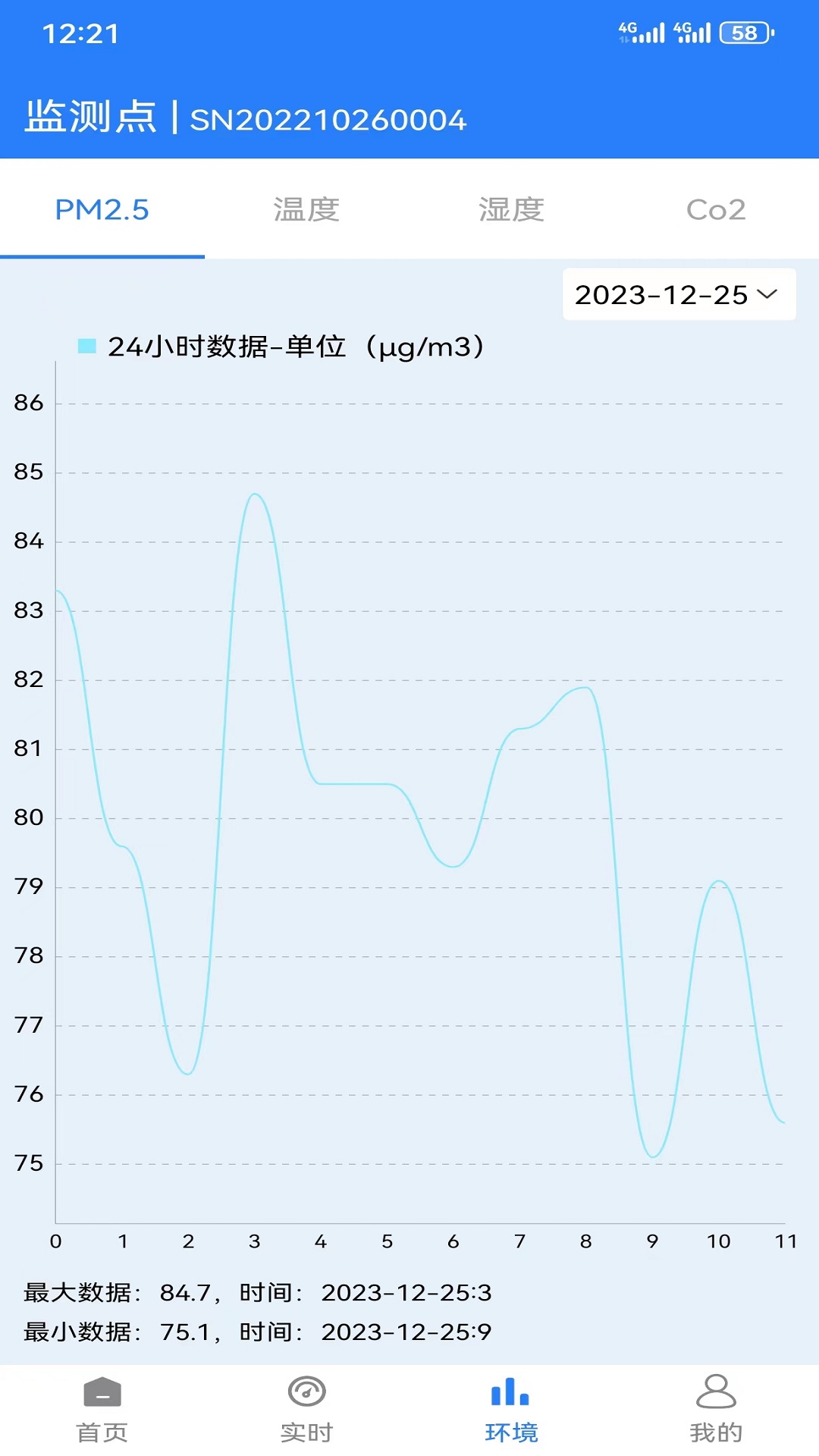Toggle the 24小时数据 chart legend
819x1456 pixels.
pyautogui.click(x=281, y=347)
